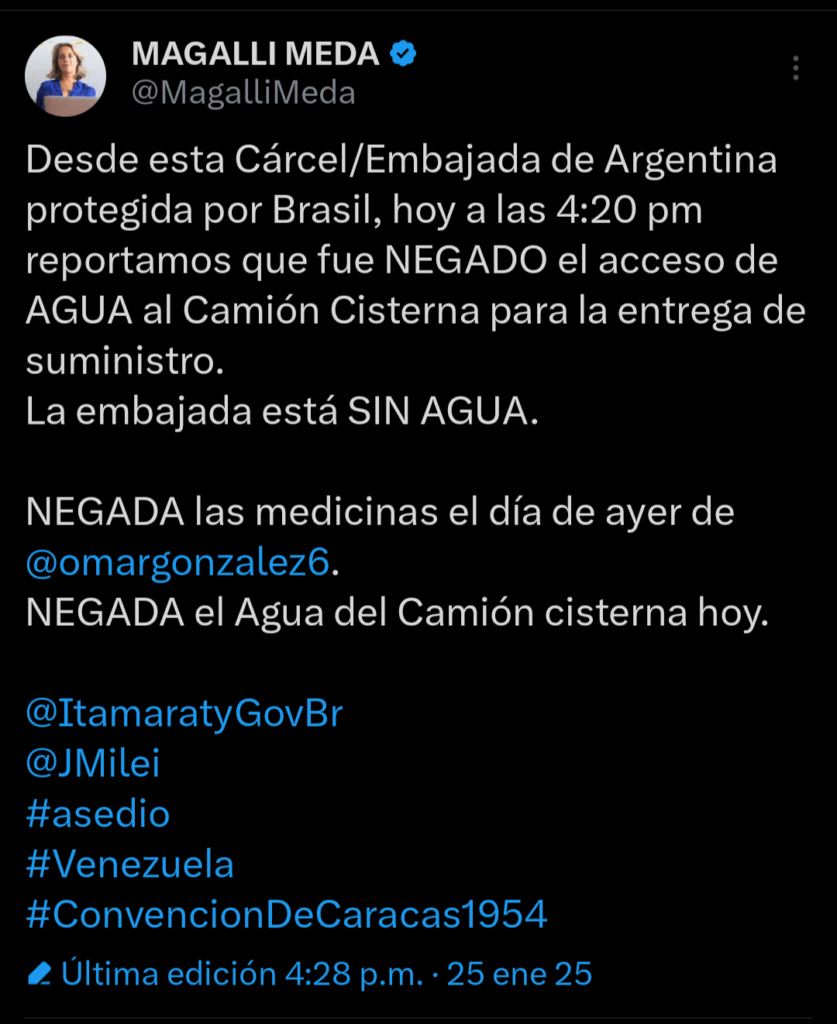Open the @ItamaratyGovBr mention
This screenshot has width=837, height=1024.
(x=184, y=714)
